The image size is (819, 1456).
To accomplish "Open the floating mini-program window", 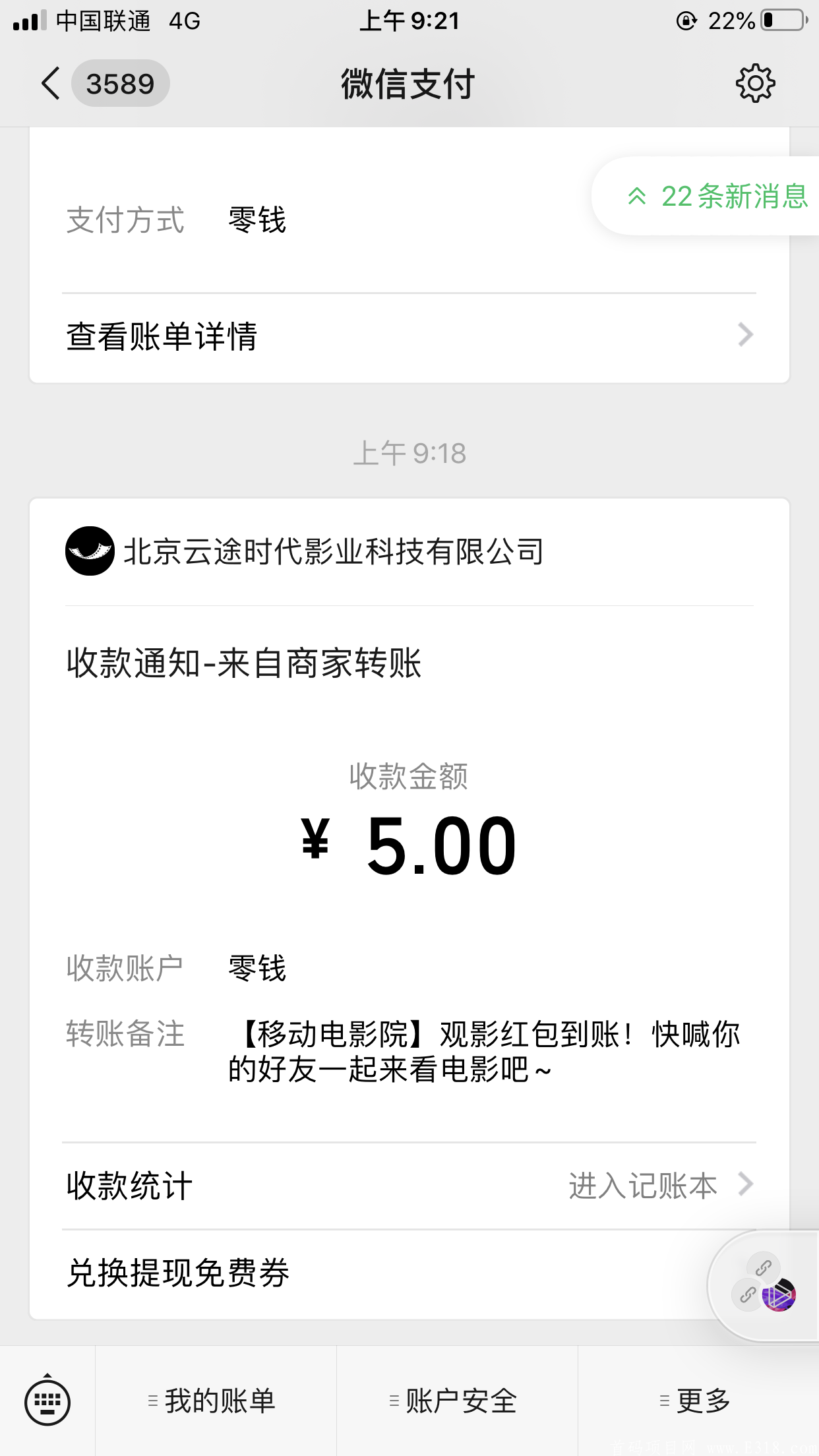I will click(765, 1286).
